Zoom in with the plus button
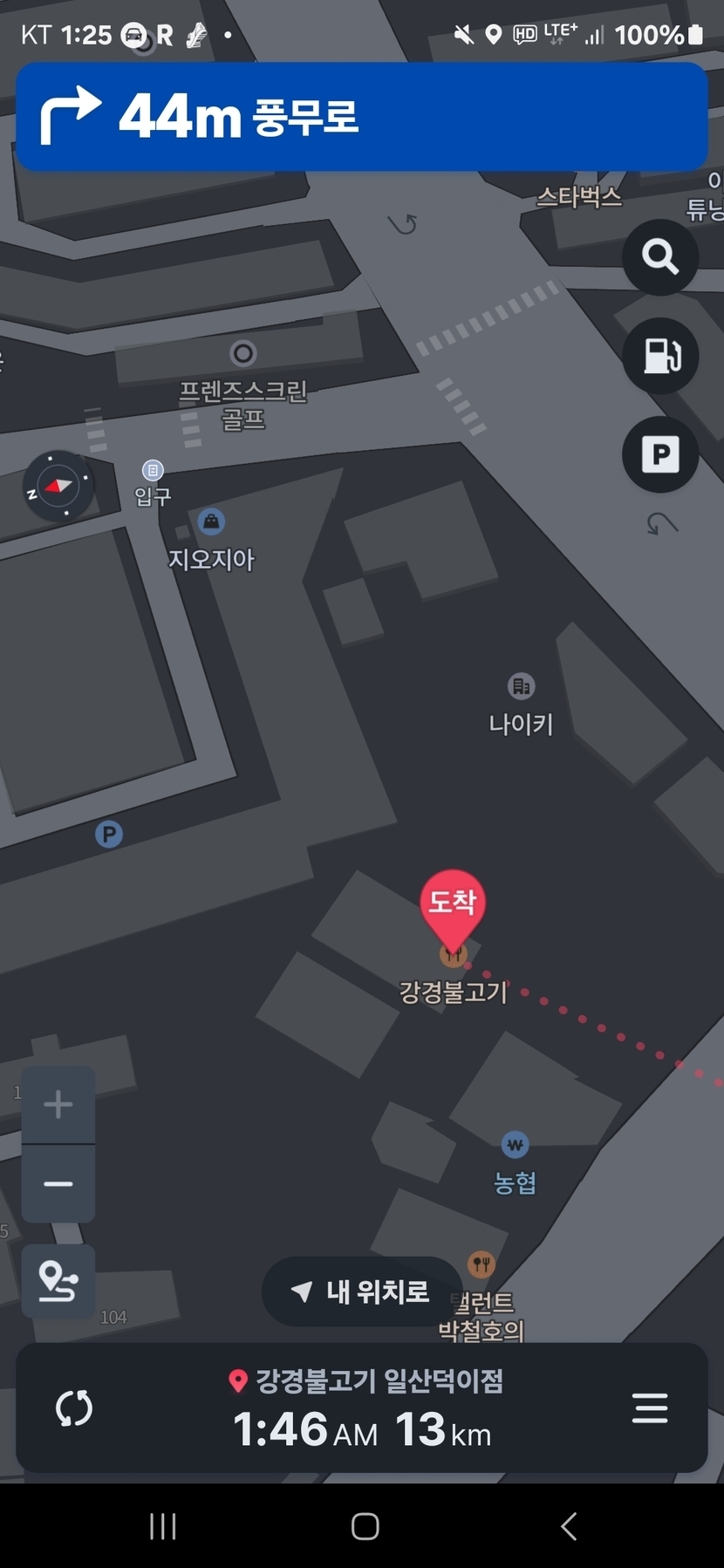 coord(58,1105)
